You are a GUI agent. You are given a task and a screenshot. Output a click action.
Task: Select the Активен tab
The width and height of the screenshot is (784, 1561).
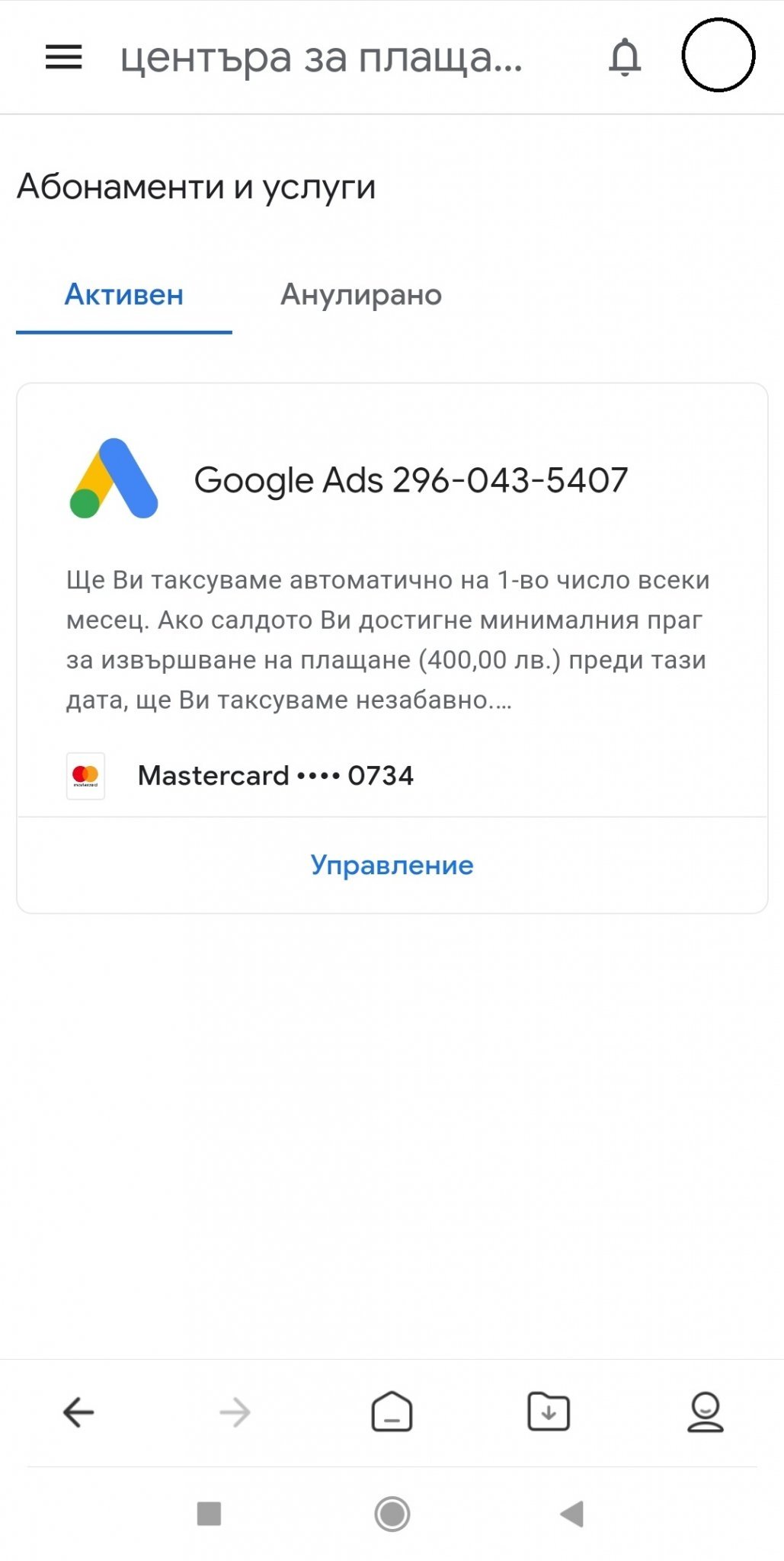pyautogui.click(x=124, y=295)
